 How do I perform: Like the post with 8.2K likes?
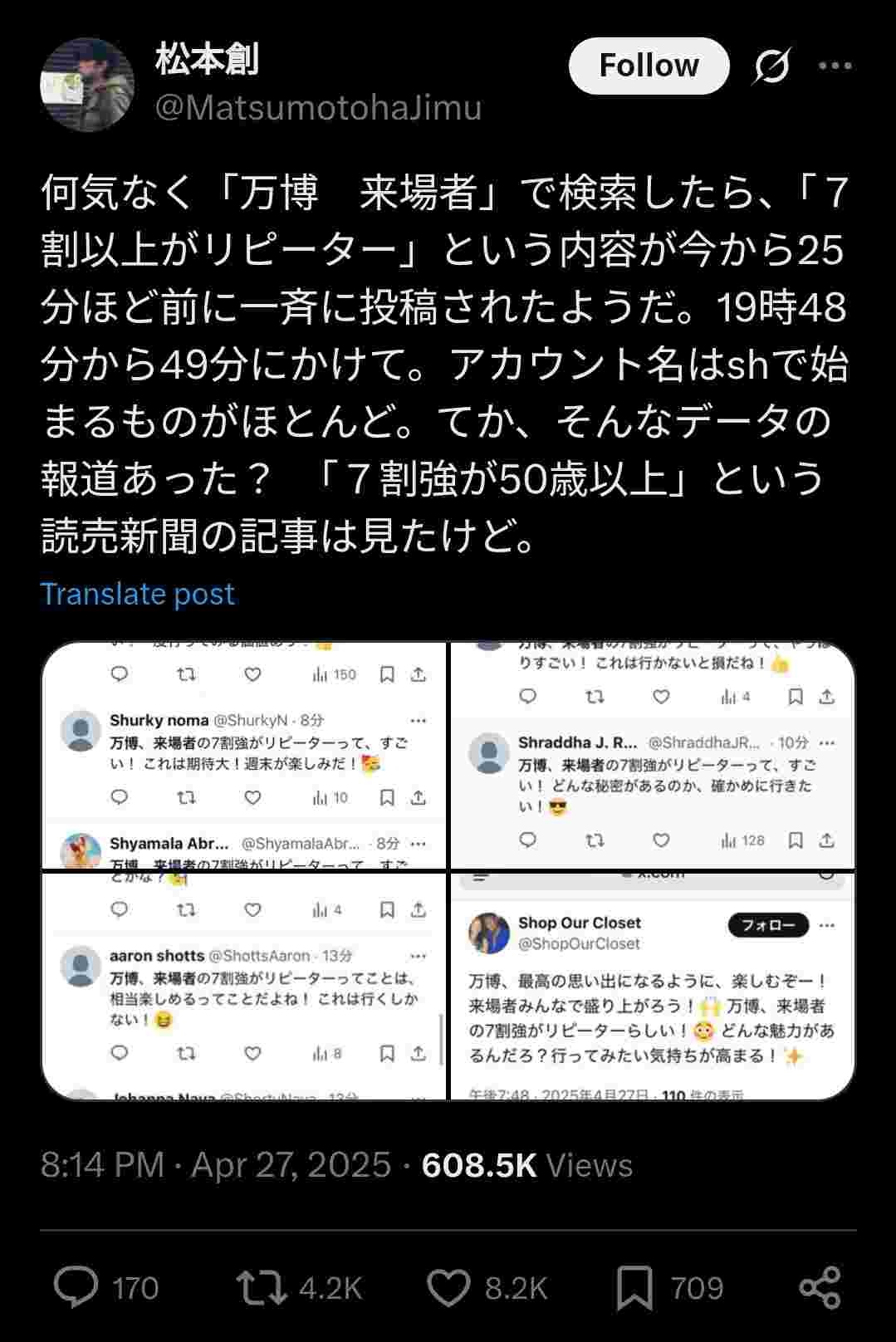click(x=448, y=1287)
